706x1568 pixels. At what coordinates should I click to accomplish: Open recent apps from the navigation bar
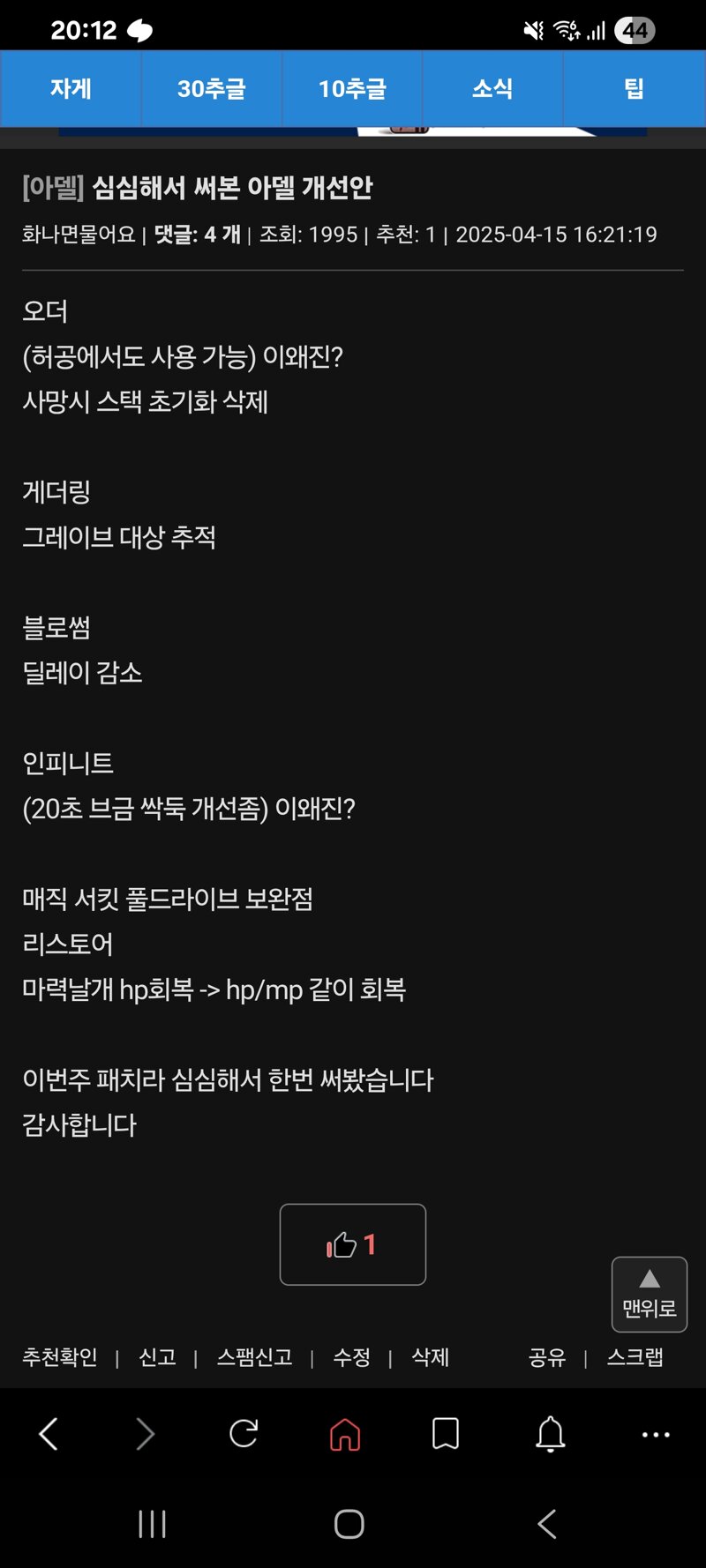point(153,1524)
